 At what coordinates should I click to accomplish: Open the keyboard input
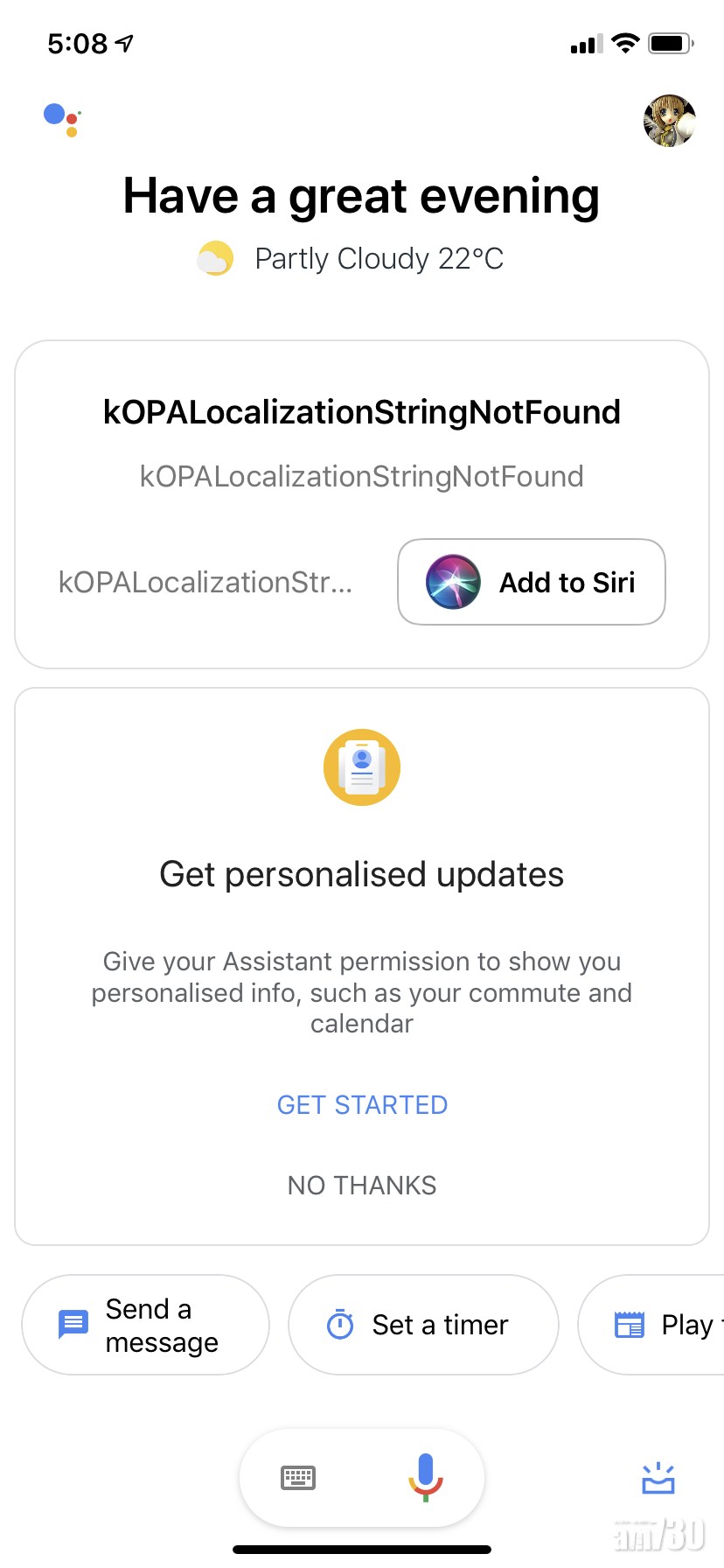(x=298, y=1478)
